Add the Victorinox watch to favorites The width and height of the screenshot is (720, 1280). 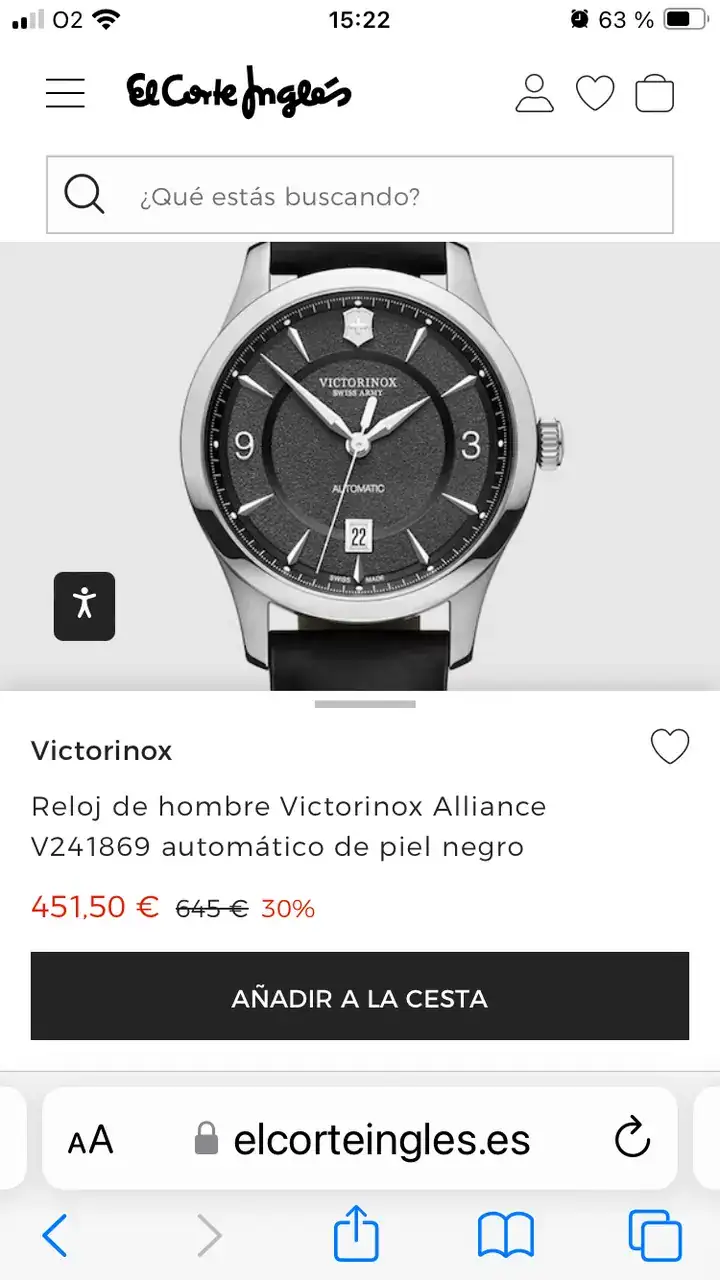[669, 747]
